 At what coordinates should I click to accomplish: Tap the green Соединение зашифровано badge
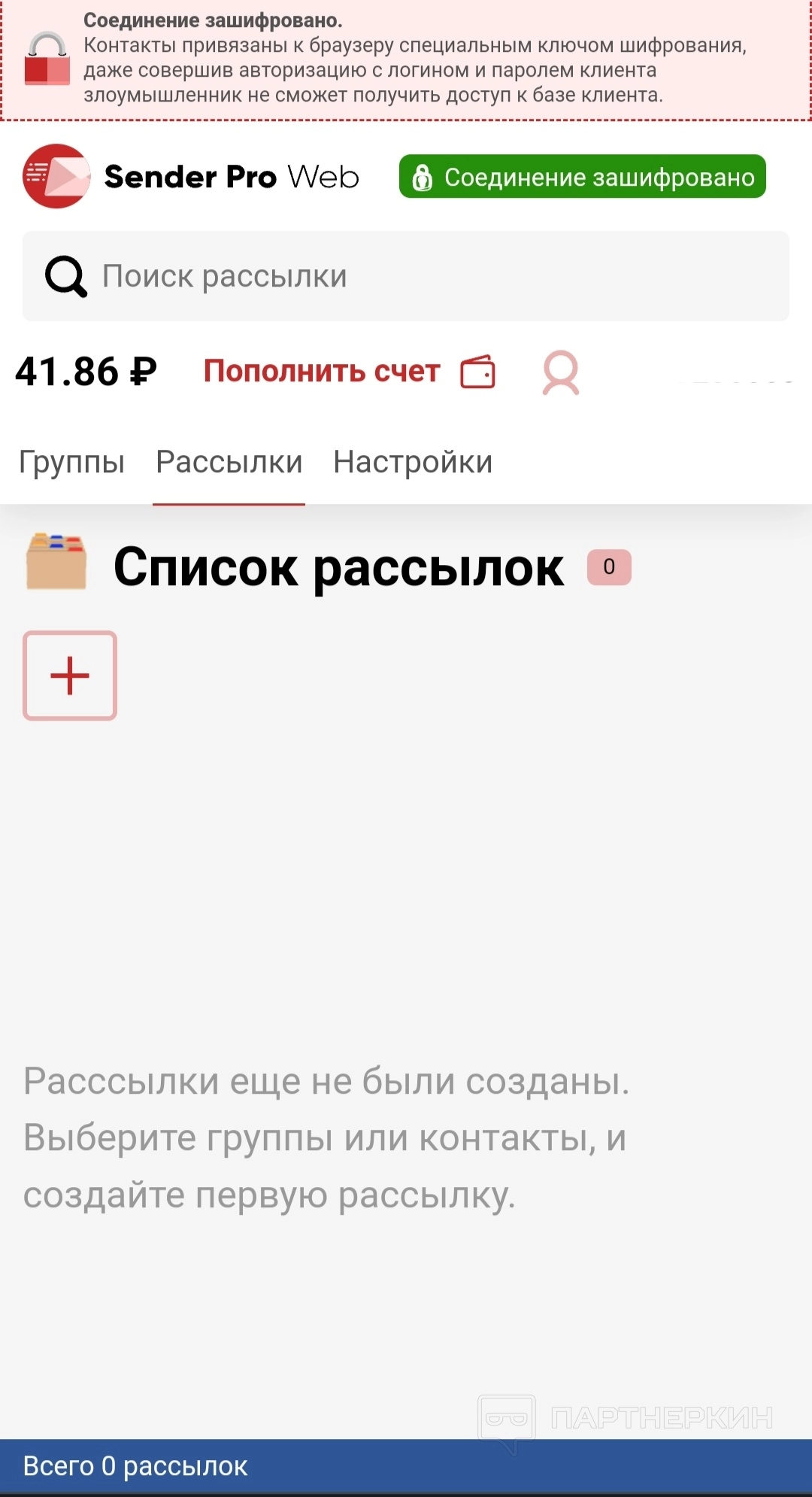[x=582, y=177]
